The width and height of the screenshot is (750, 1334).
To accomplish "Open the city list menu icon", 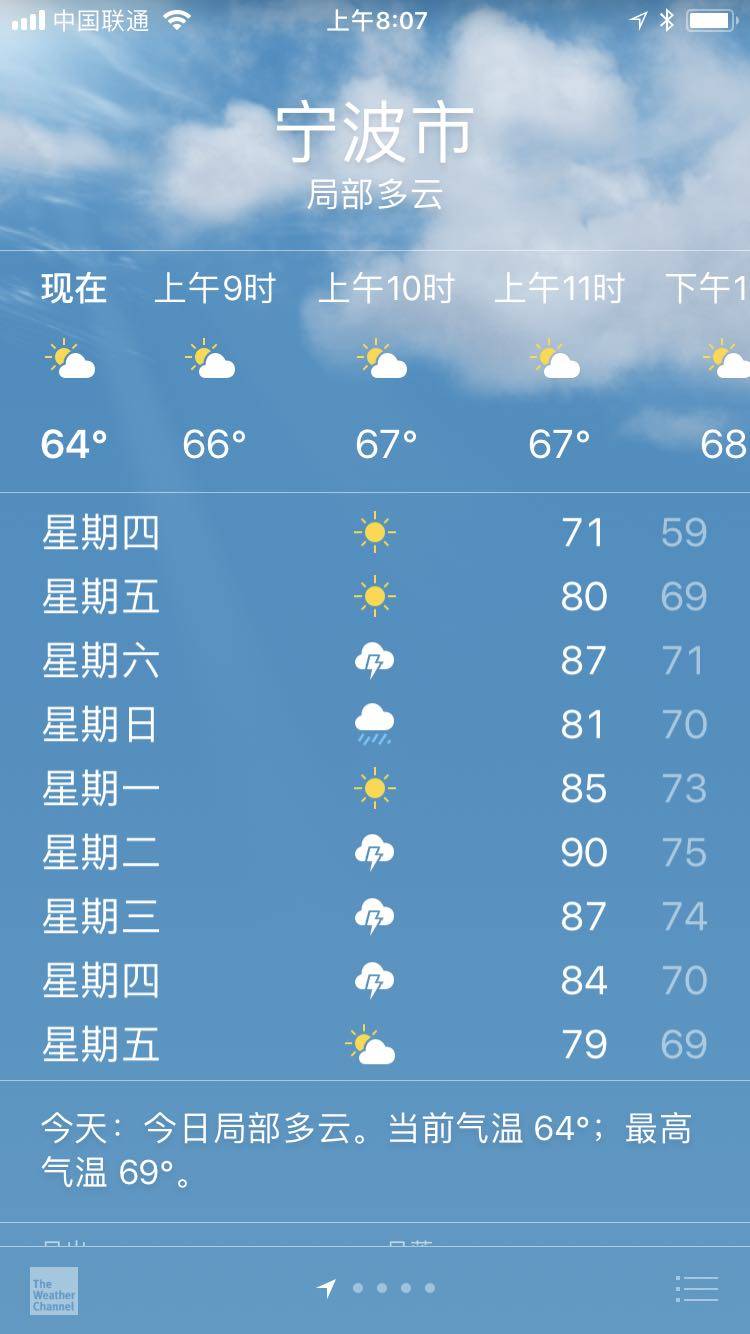I will 696,1288.
